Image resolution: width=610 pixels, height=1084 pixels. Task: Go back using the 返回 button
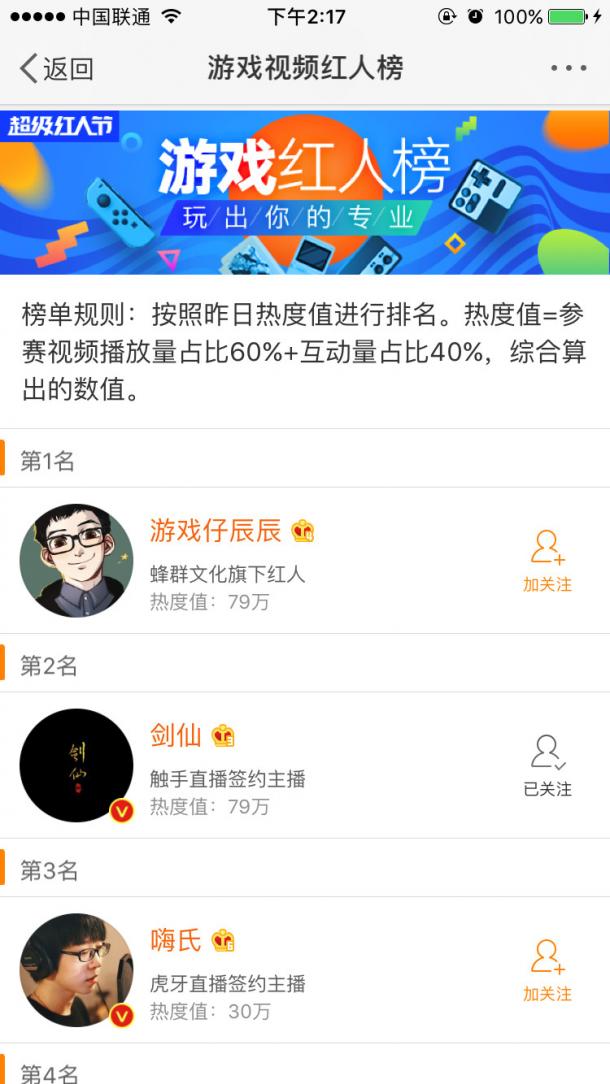click(x=56, y=68)
